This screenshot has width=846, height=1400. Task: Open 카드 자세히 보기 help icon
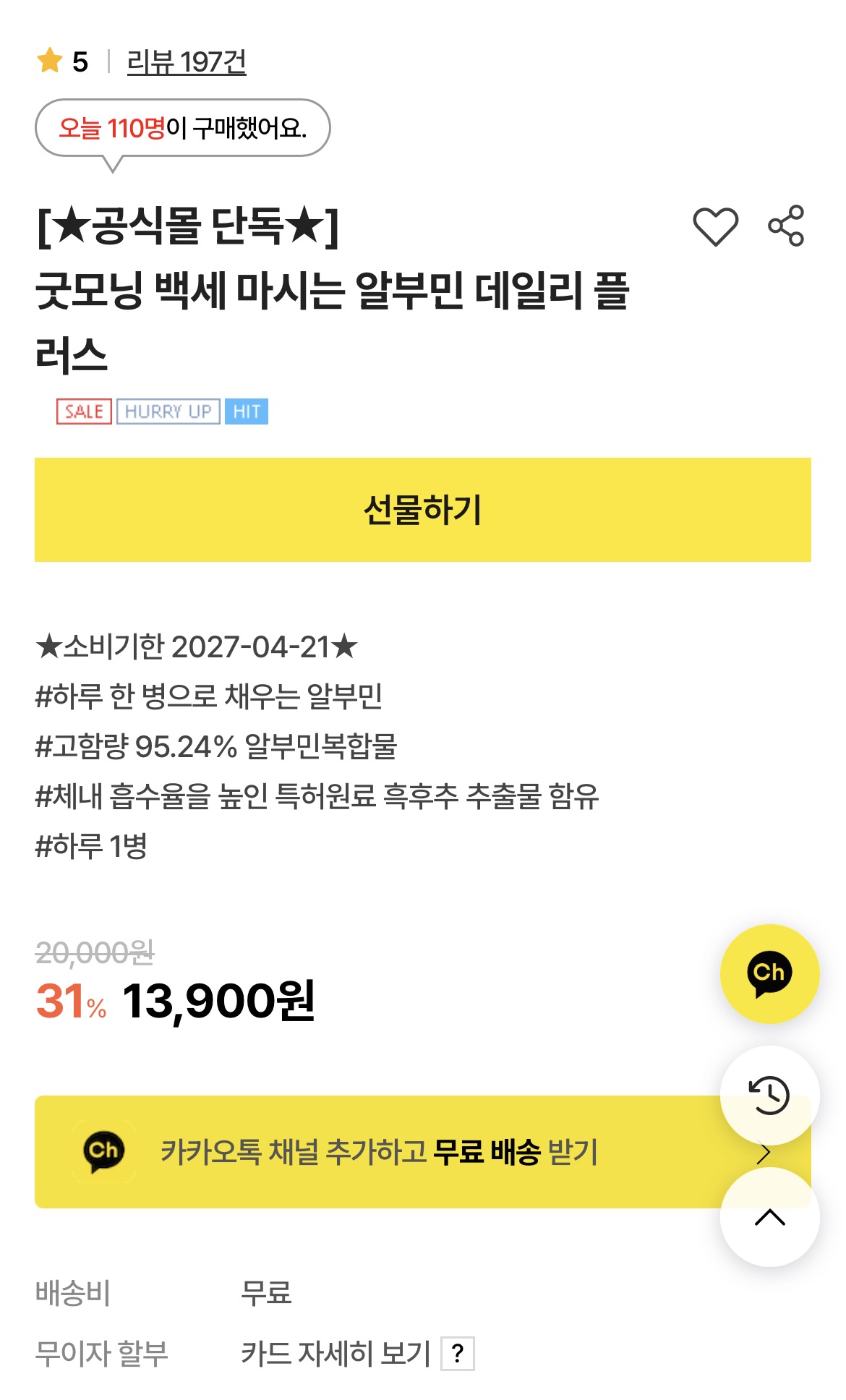458,1353
